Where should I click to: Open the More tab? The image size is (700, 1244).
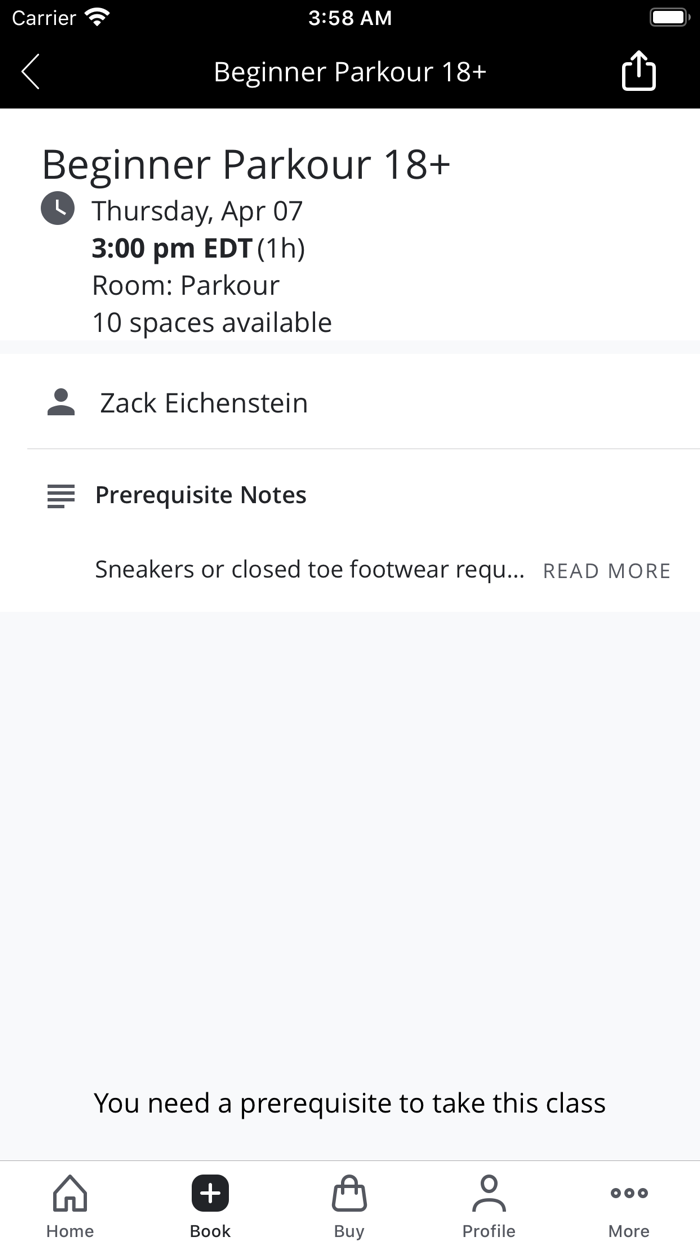click(x=629, y=1206)
